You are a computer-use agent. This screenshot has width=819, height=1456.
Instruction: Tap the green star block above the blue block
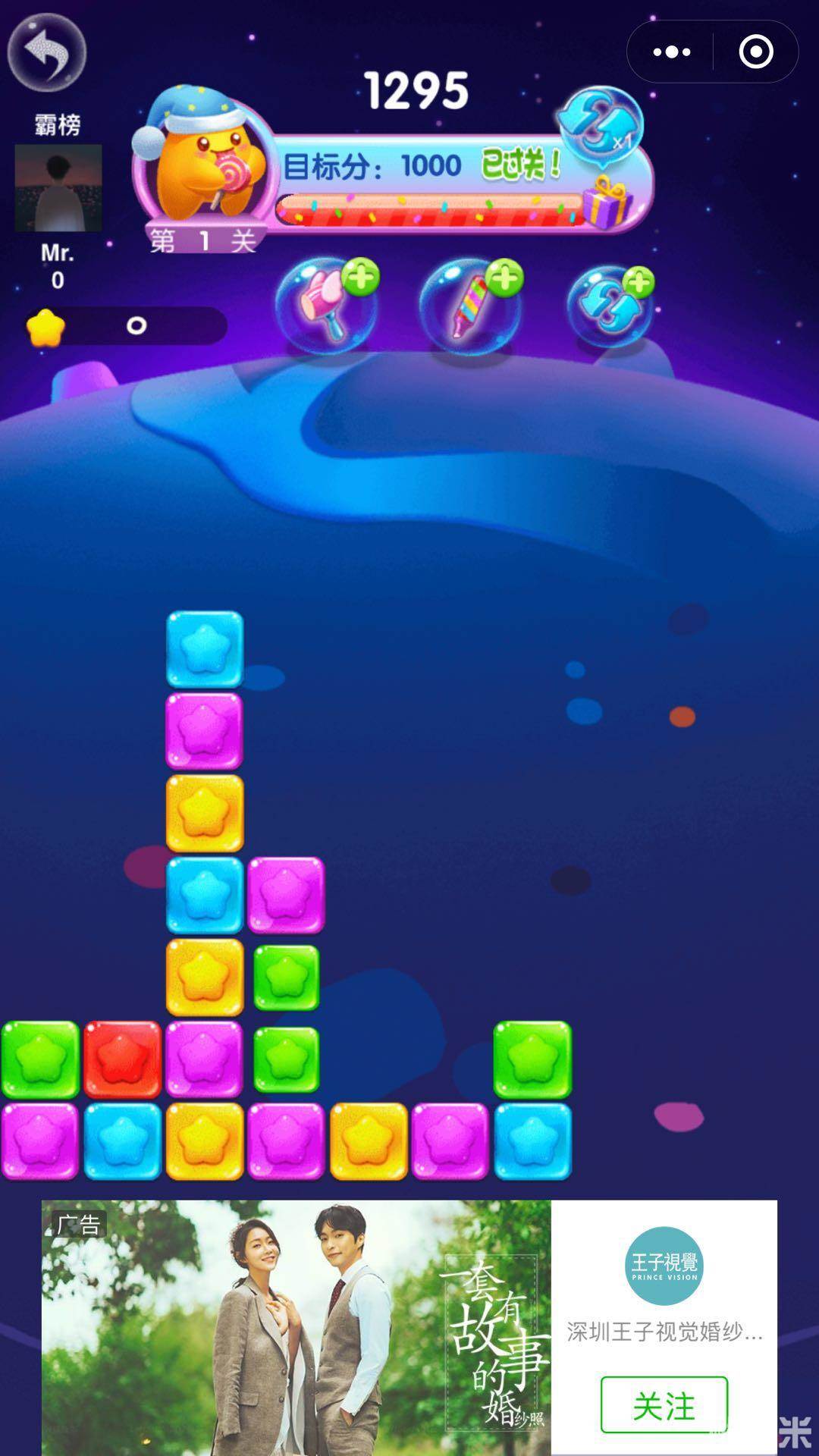tap(532, 1059)
